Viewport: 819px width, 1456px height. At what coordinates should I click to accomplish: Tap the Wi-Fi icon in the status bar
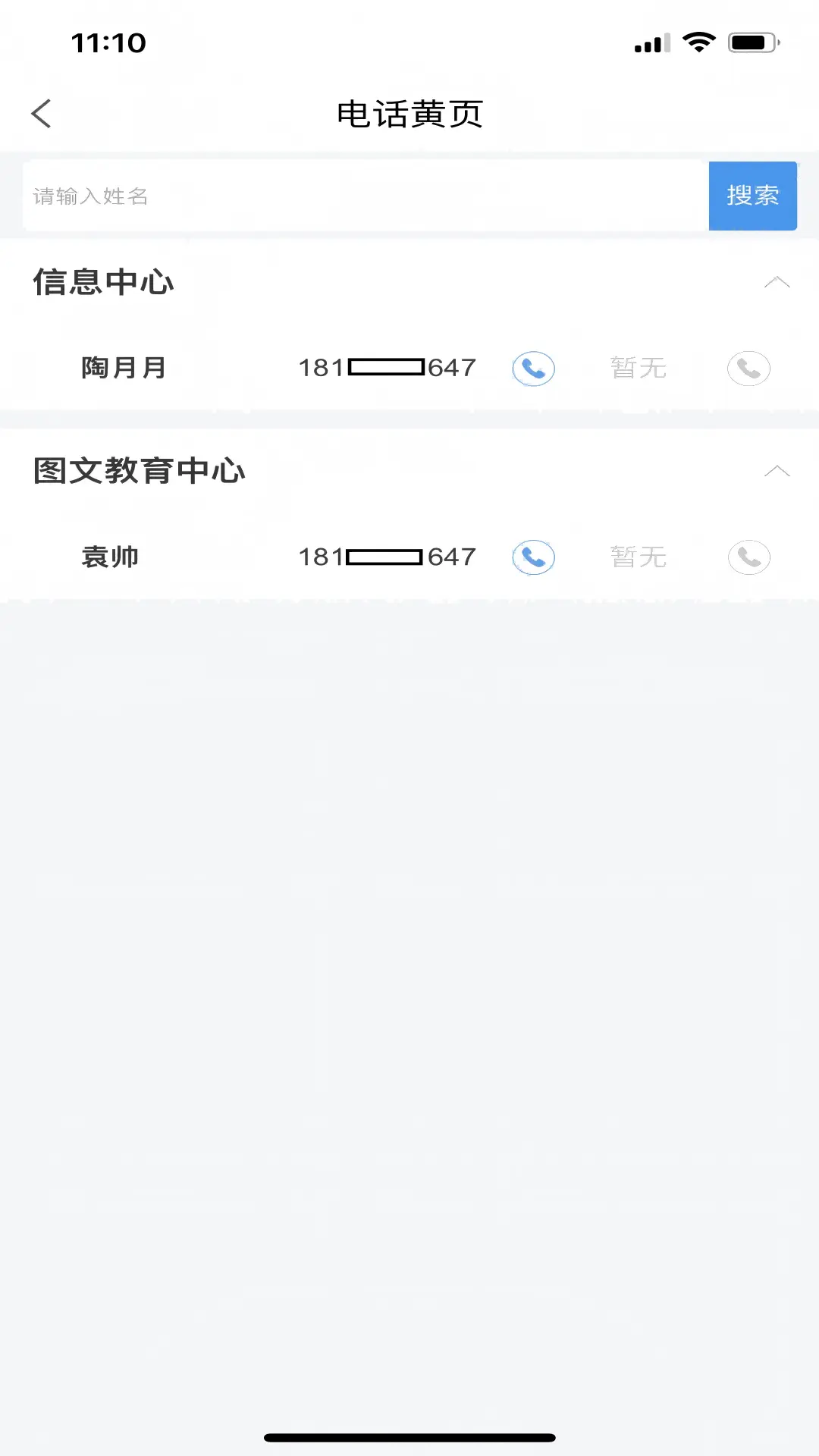click(698, 43)
